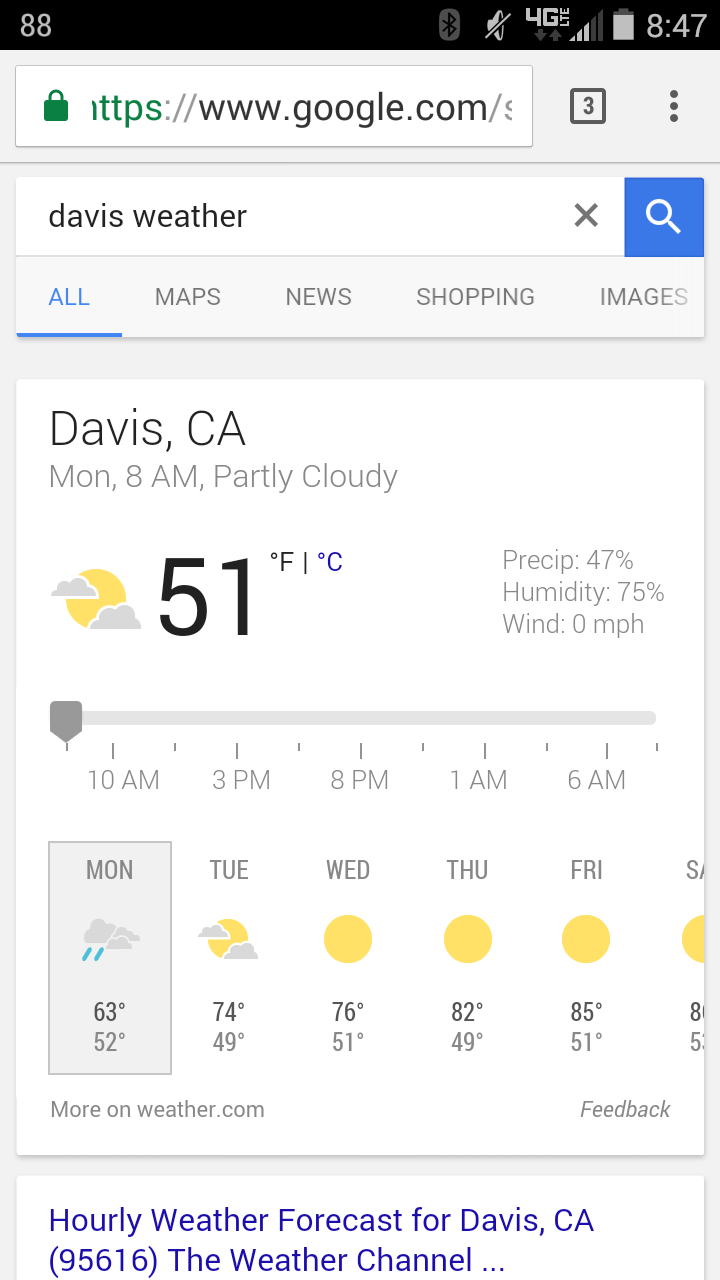Clear the search query text
This screenshot has height=1280, width=720.
click(x=586, y=215)
